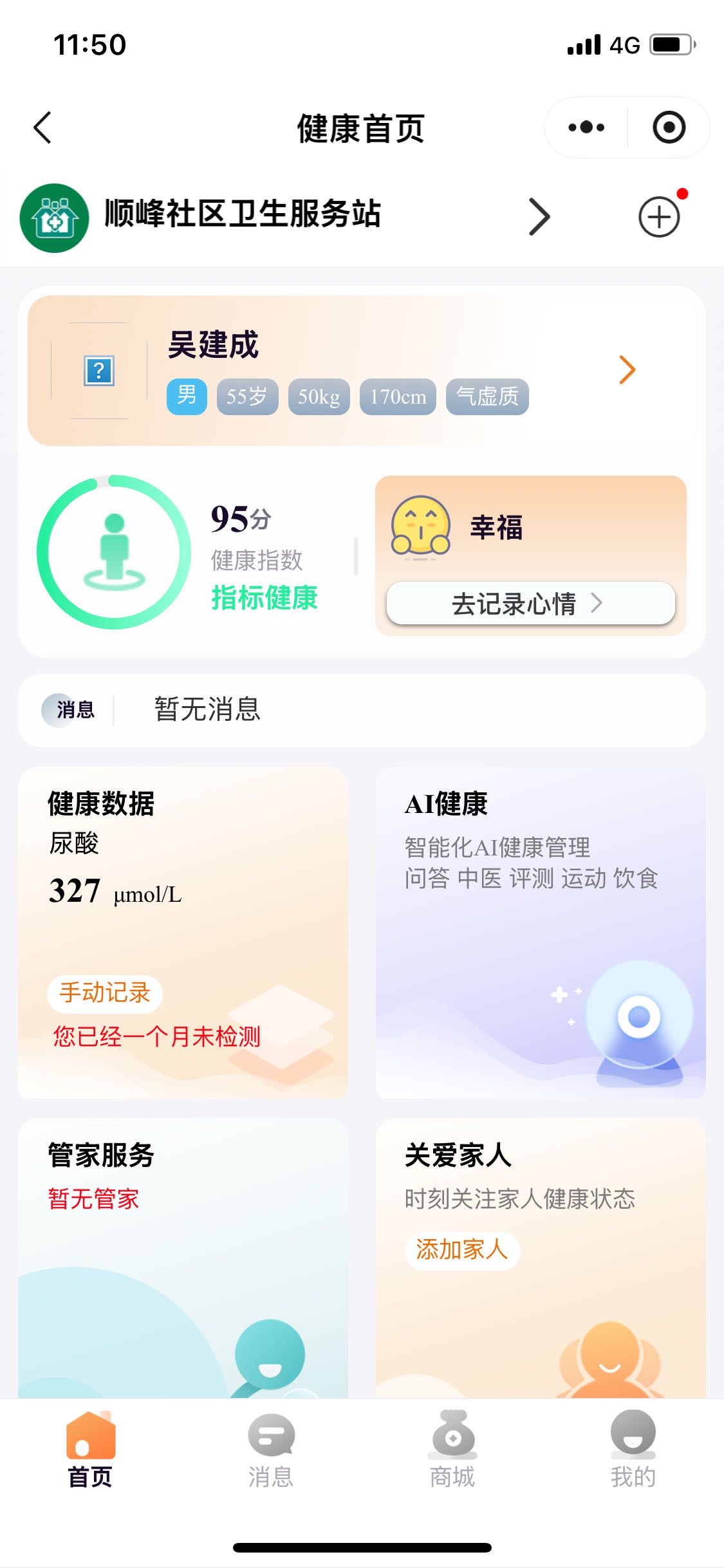Switch to the 商城 tab

[452, 1450]
